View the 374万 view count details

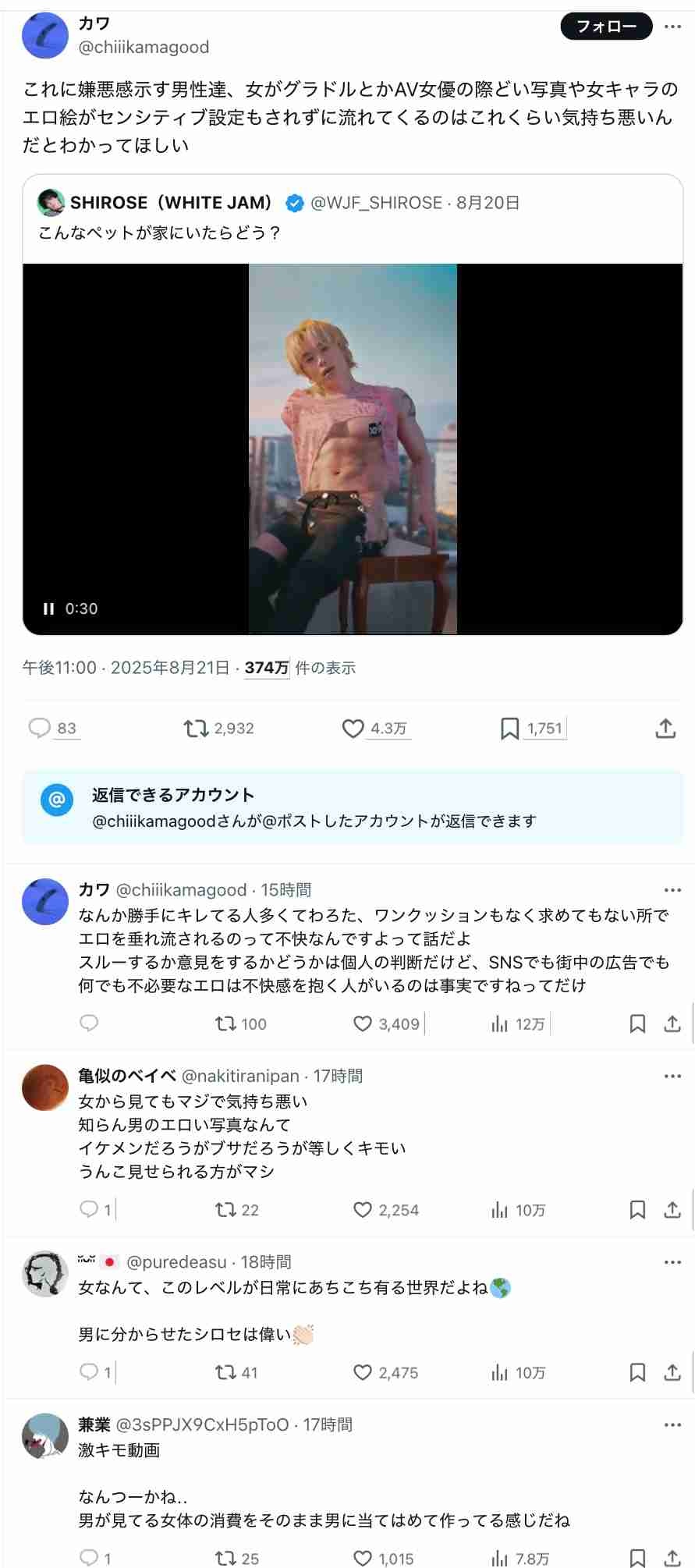pyautogui.click(x=267, y=668)
